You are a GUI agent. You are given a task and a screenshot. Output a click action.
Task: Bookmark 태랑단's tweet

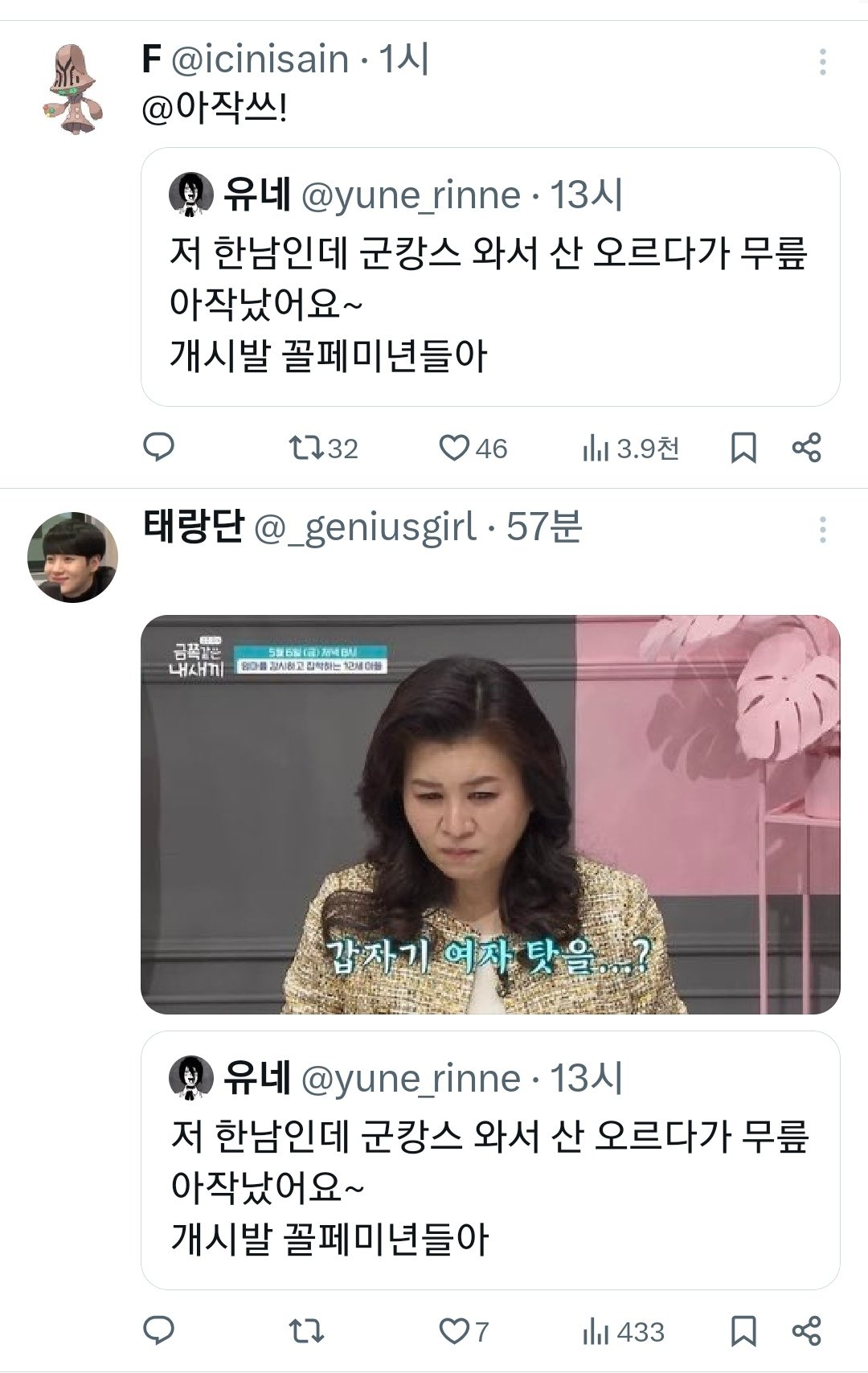tap(743, 1332)
